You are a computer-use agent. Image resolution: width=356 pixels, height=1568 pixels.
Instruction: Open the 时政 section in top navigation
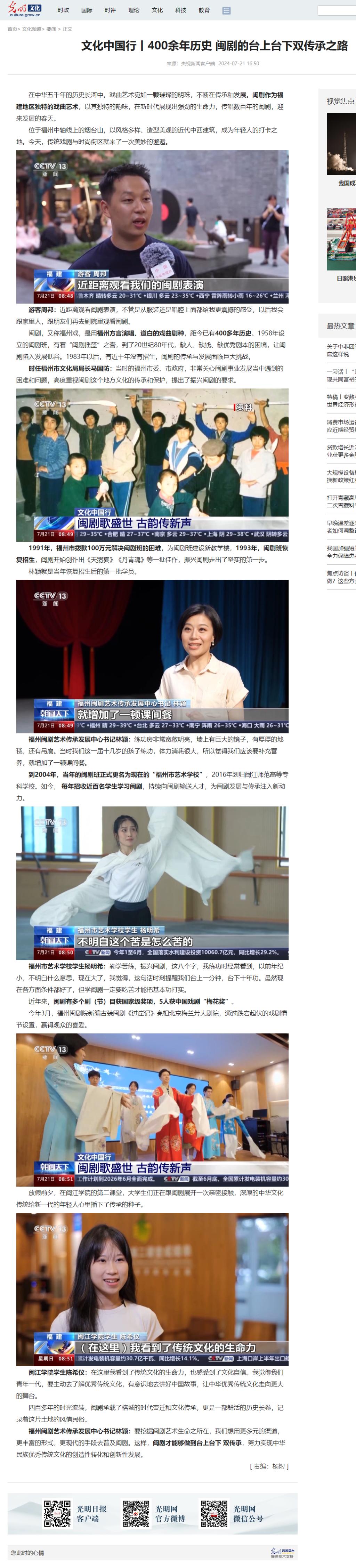coord(63,10)
